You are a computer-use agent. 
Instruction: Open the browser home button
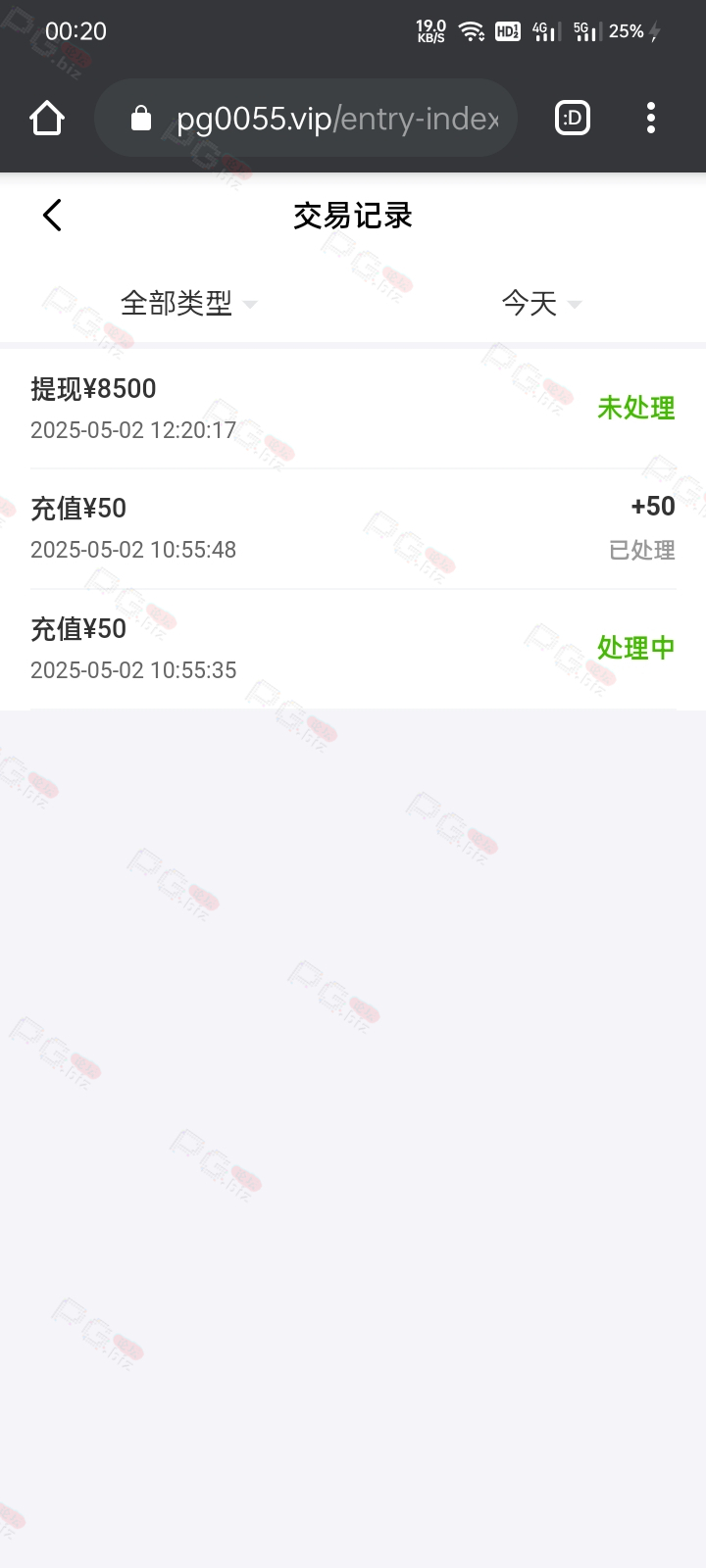click(47, 119)
